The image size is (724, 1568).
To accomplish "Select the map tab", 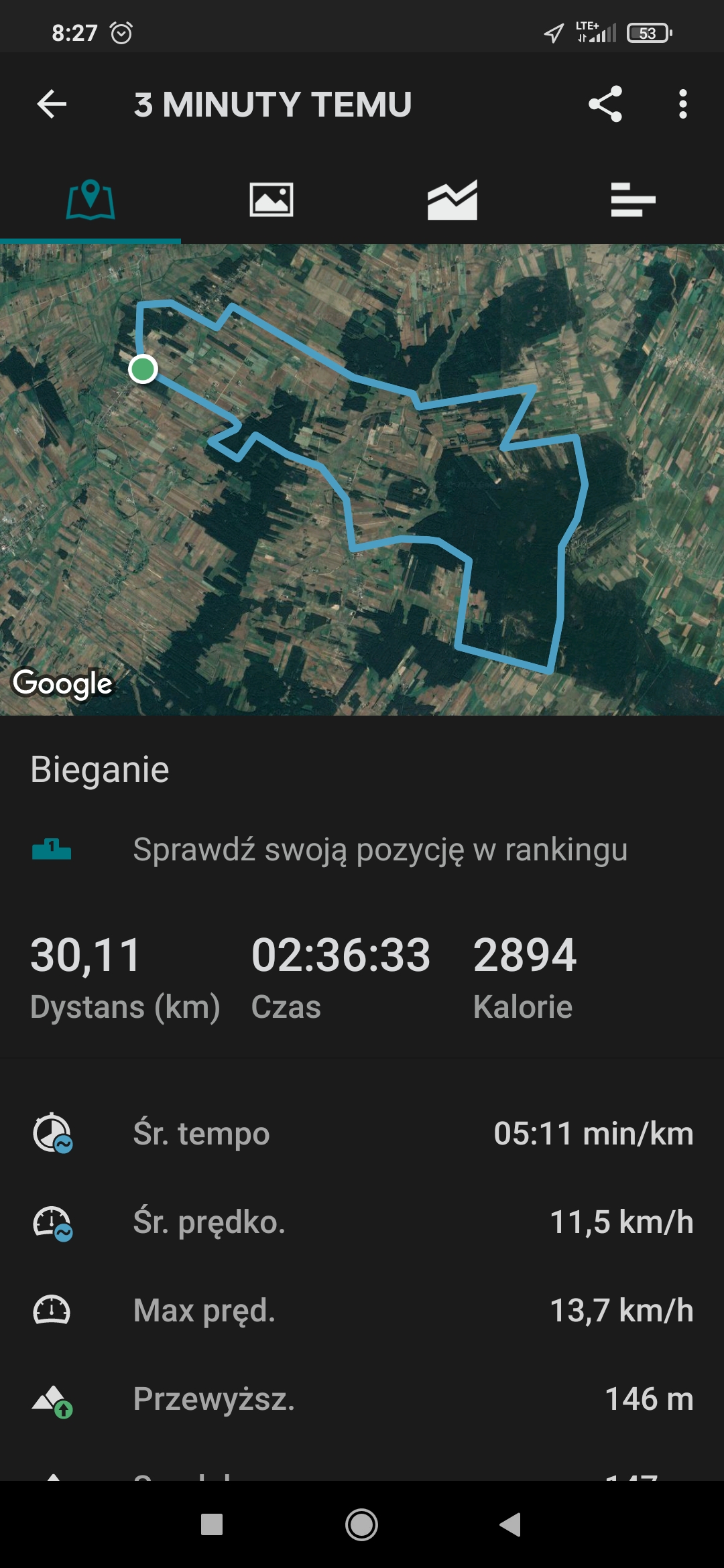I will 90,200.
